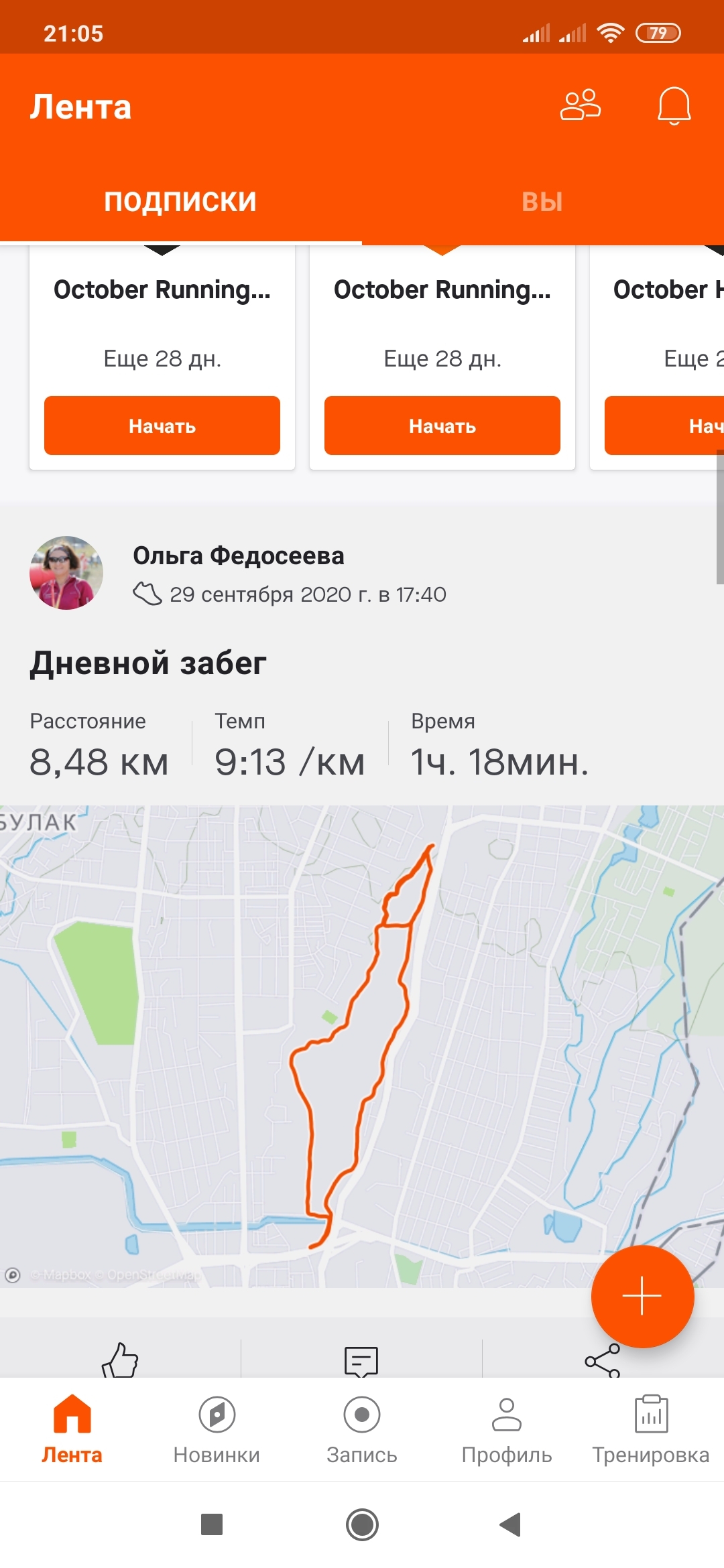Viewport: 724px width, 1568px height.
Task: Open the notifications bell
Action: pyautogui.click(x=674, y=105)
